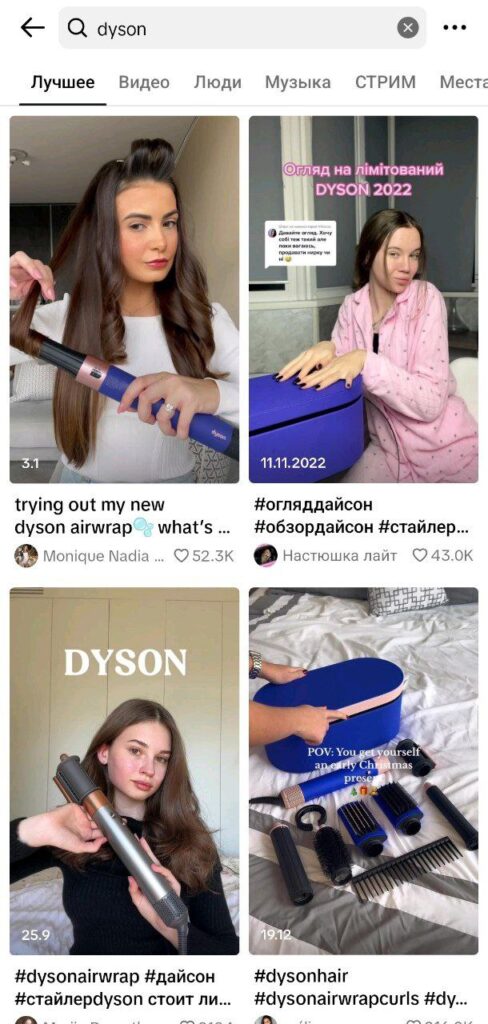Switch to the Видео tab
This screenshot has width=488, height=1024.
(144, 82)
